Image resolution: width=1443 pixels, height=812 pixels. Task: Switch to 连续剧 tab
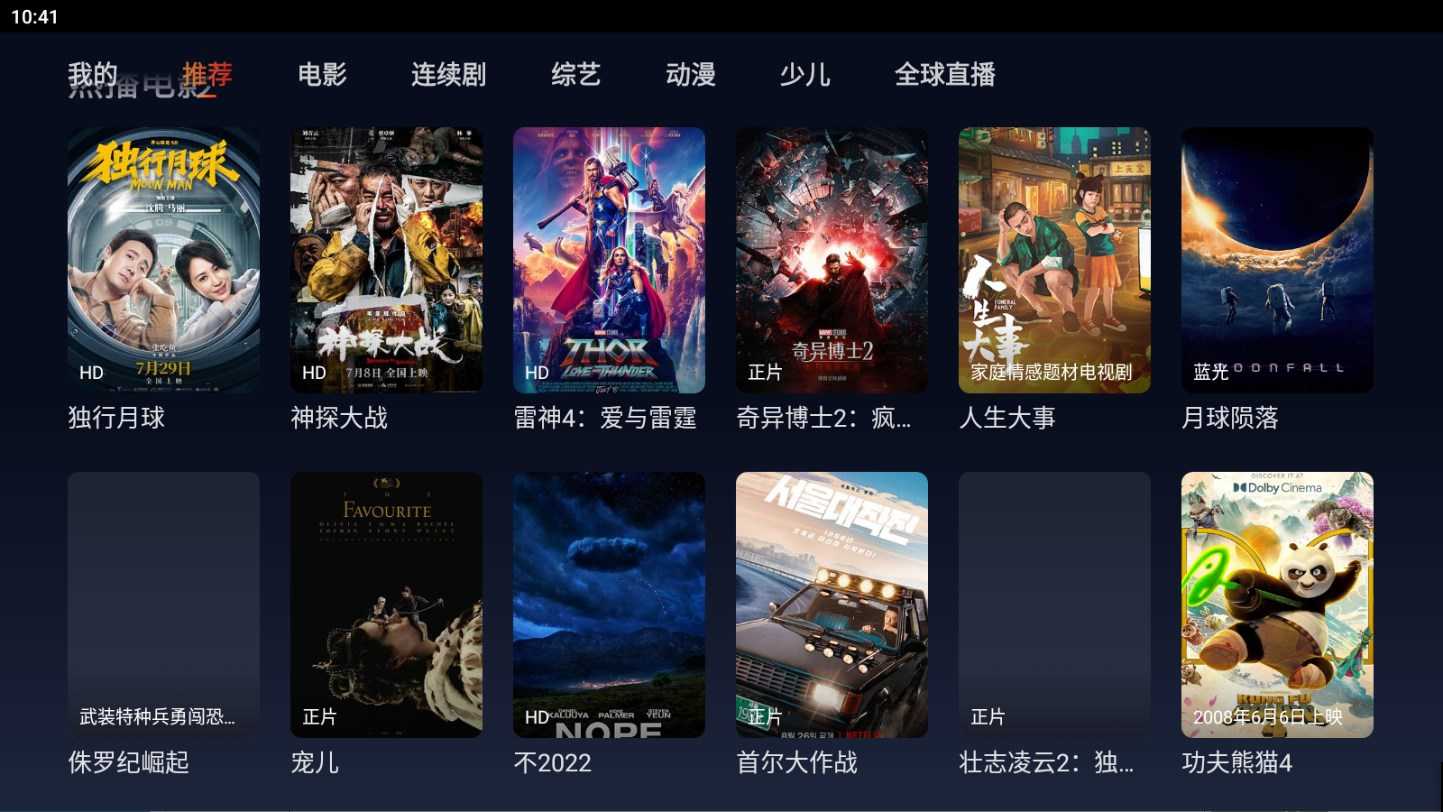(x=448, y=74)
